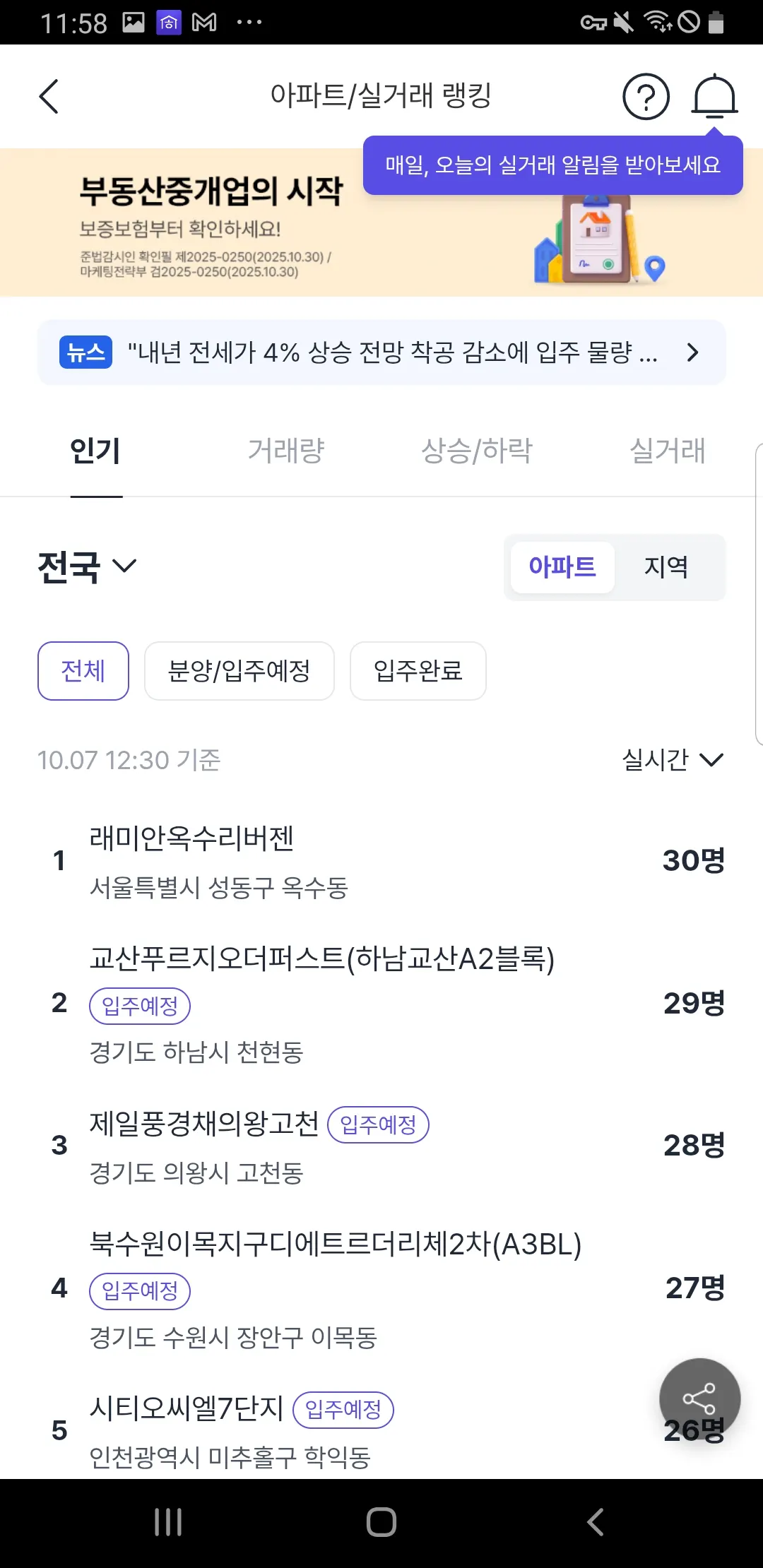Expand the 전국 region dropdown
This screenshot has height=1568, width=763.
tap(87, 566)
